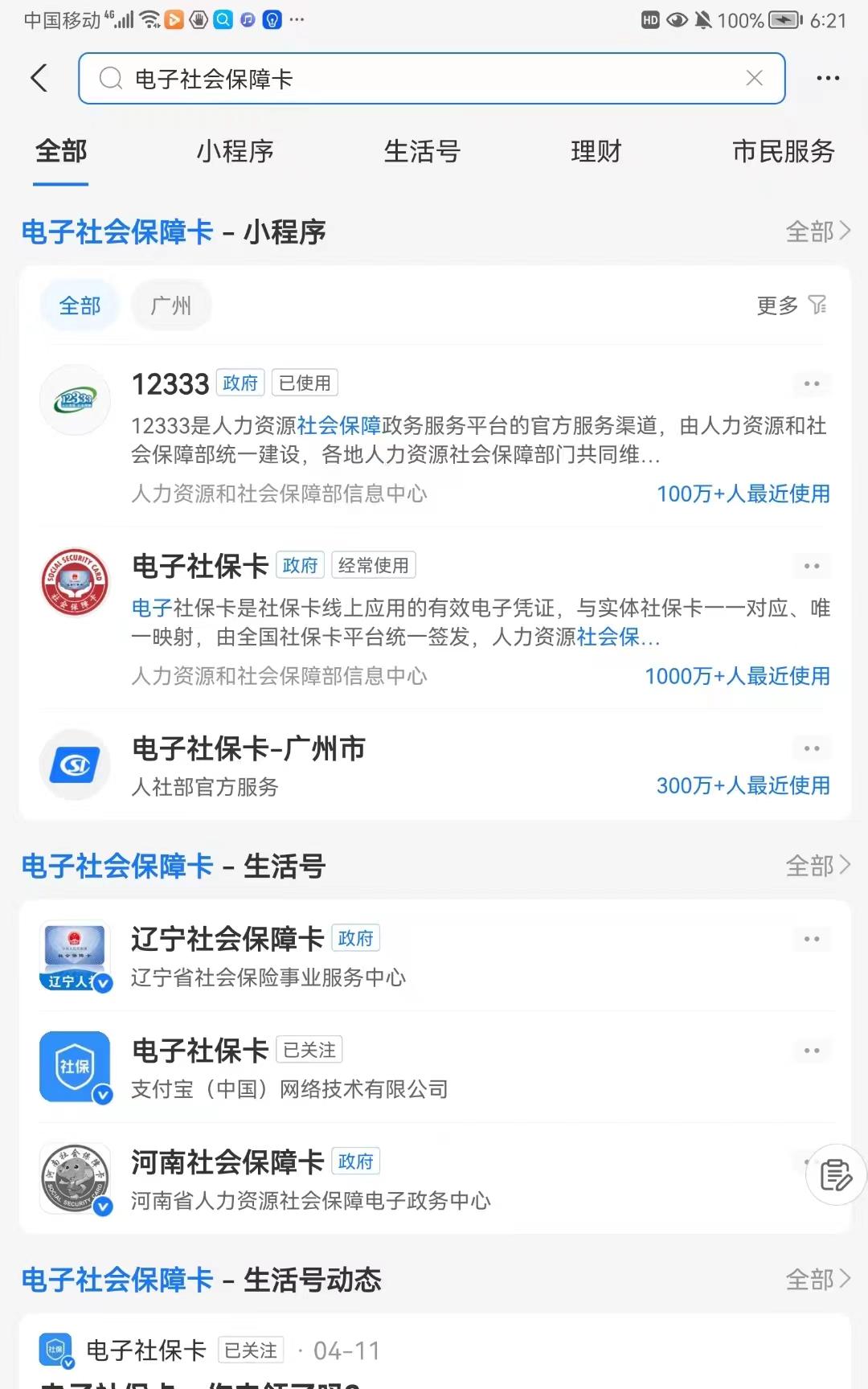Expand all 小程序 results via 全部 chevron
Image resolution: width=868 pixels, height=1389 pixels.
[x=816, y=231]
